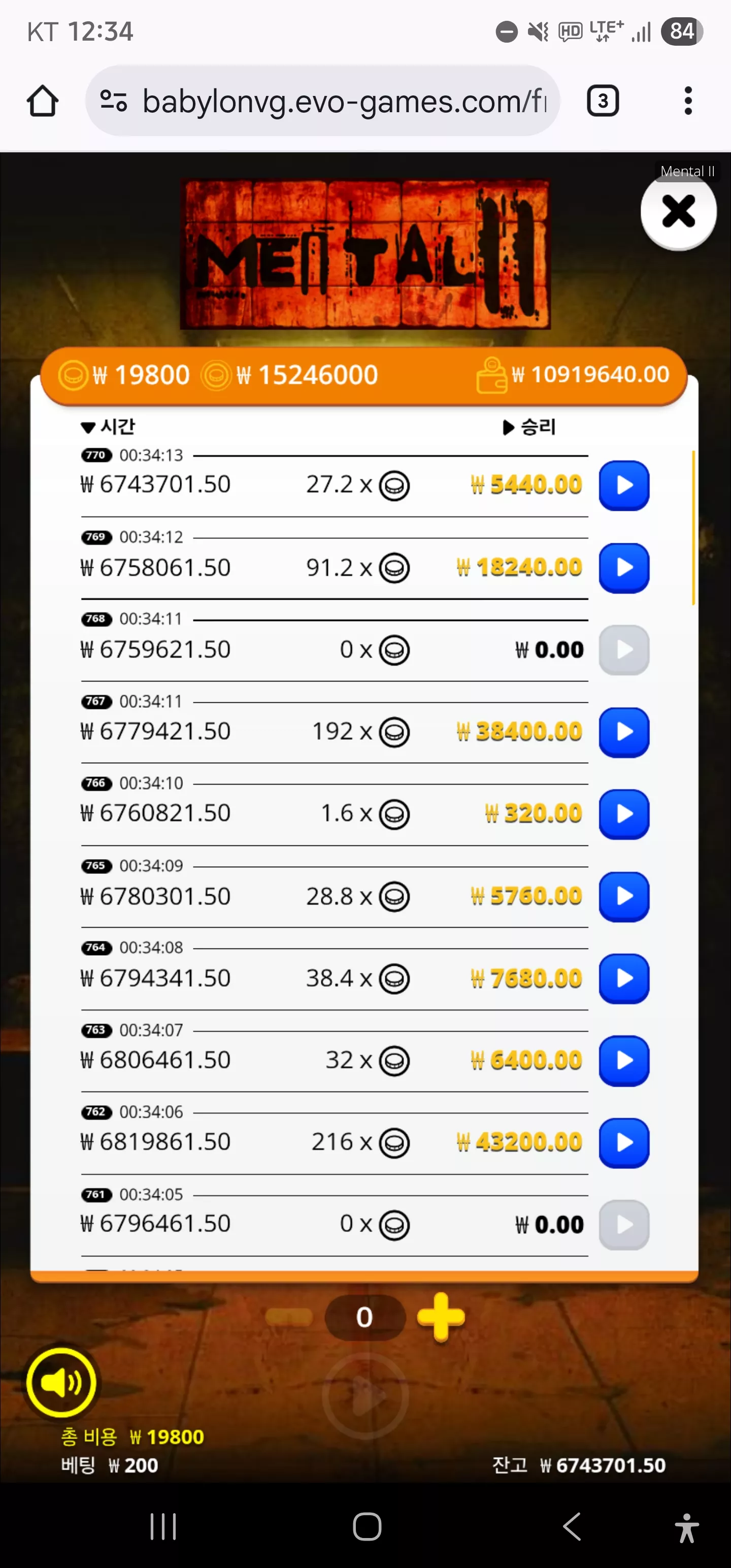The width and height of the screenshot is (731, 1568).
Task: Close the Mental II history panel
Action: [x=678, y=212]
